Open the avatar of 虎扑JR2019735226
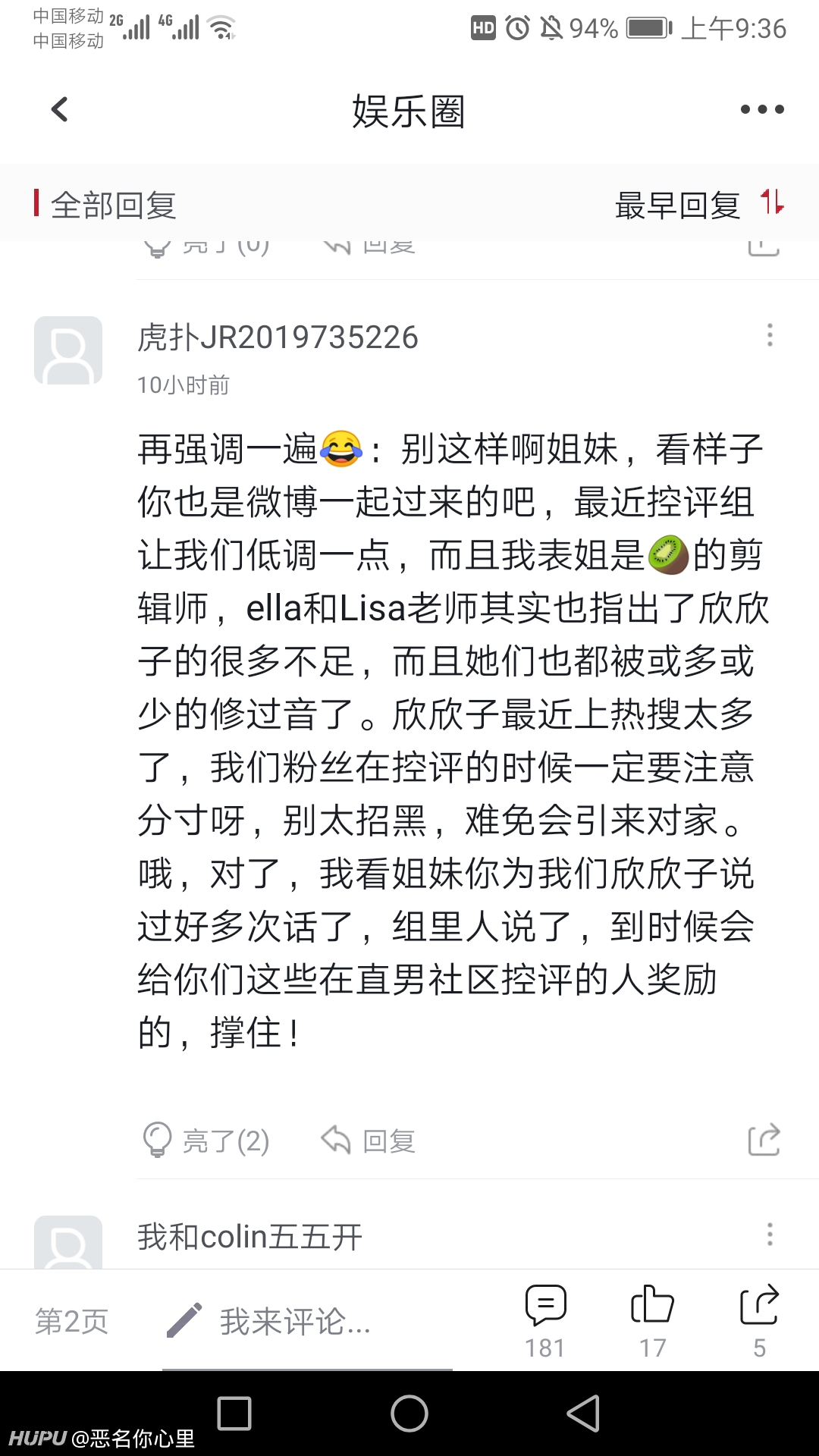This screenshot has width=819, height=1456. 68,350
